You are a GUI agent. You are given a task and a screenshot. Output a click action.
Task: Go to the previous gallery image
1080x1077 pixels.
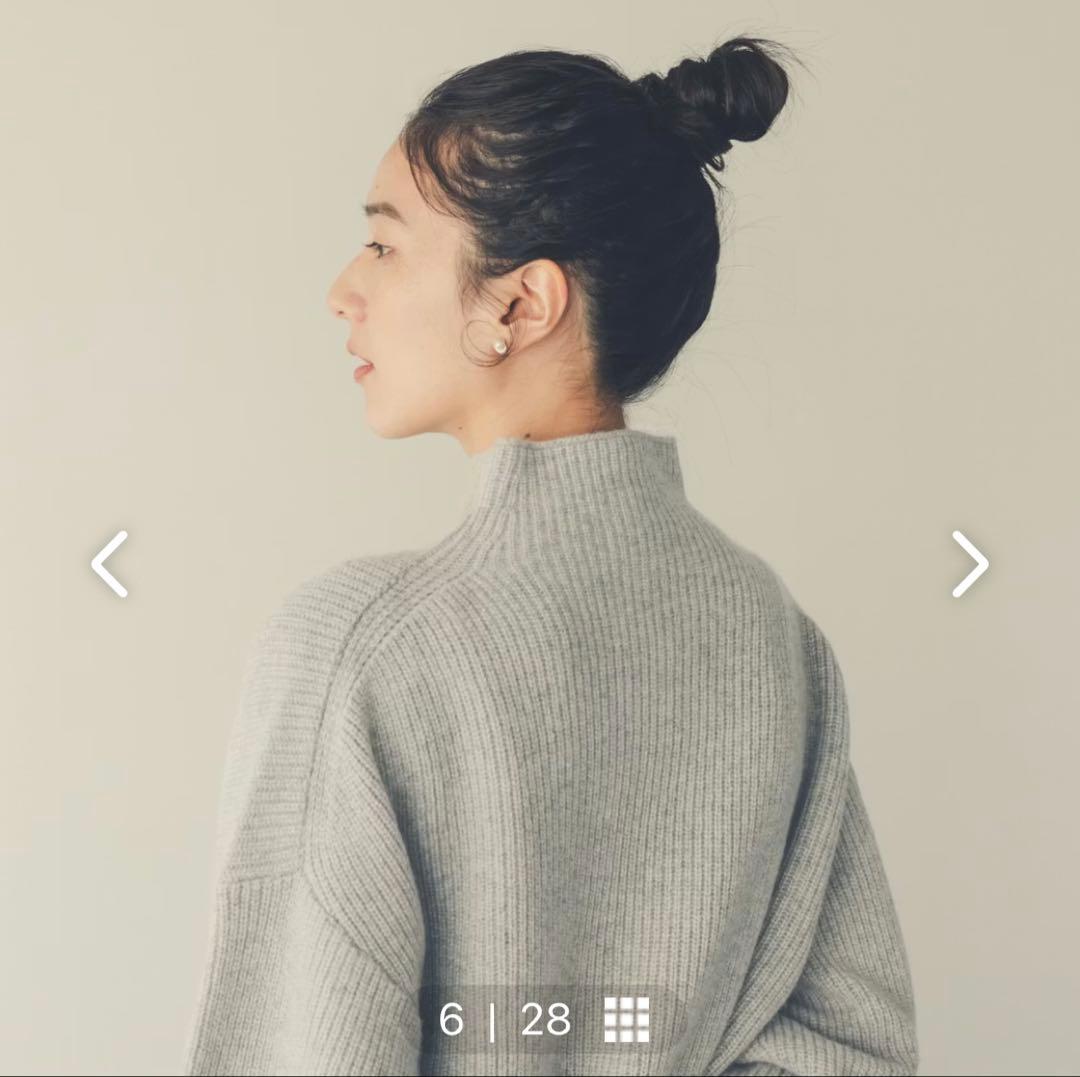pos(110,564)
